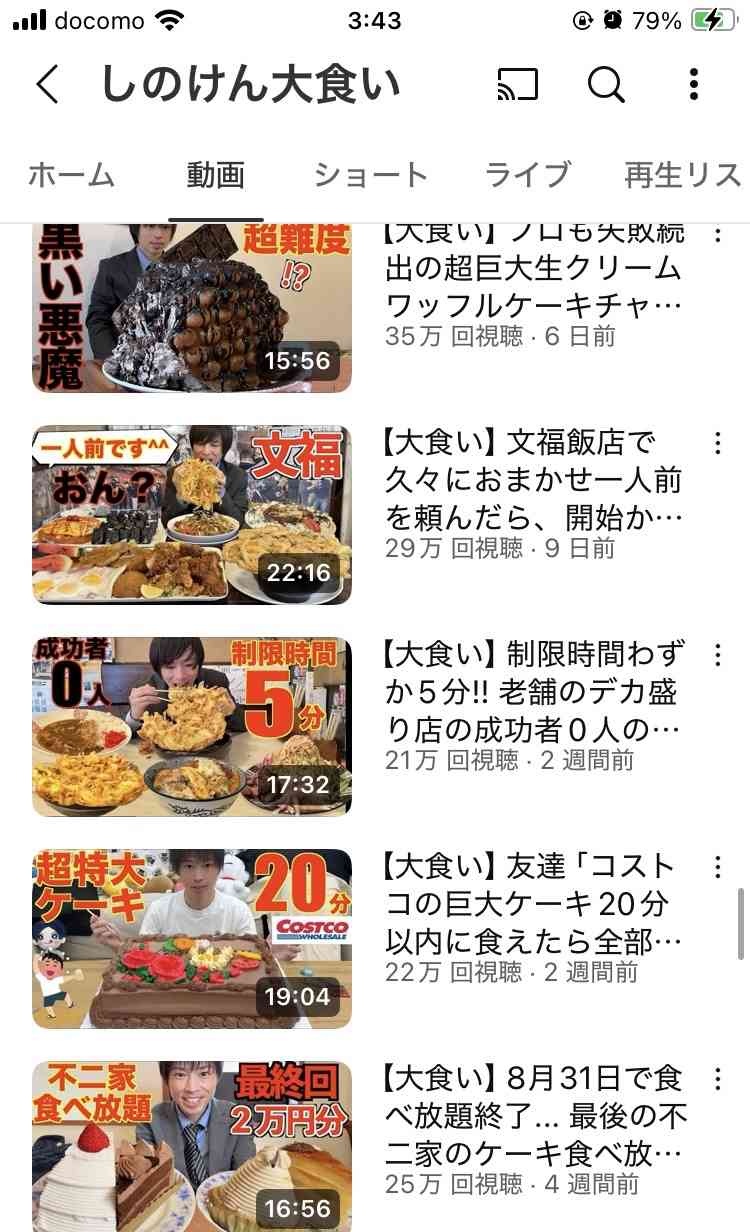Screen dimensions: 750x1232
Task: Open the channel overflow menu
Action: (694, 85)
